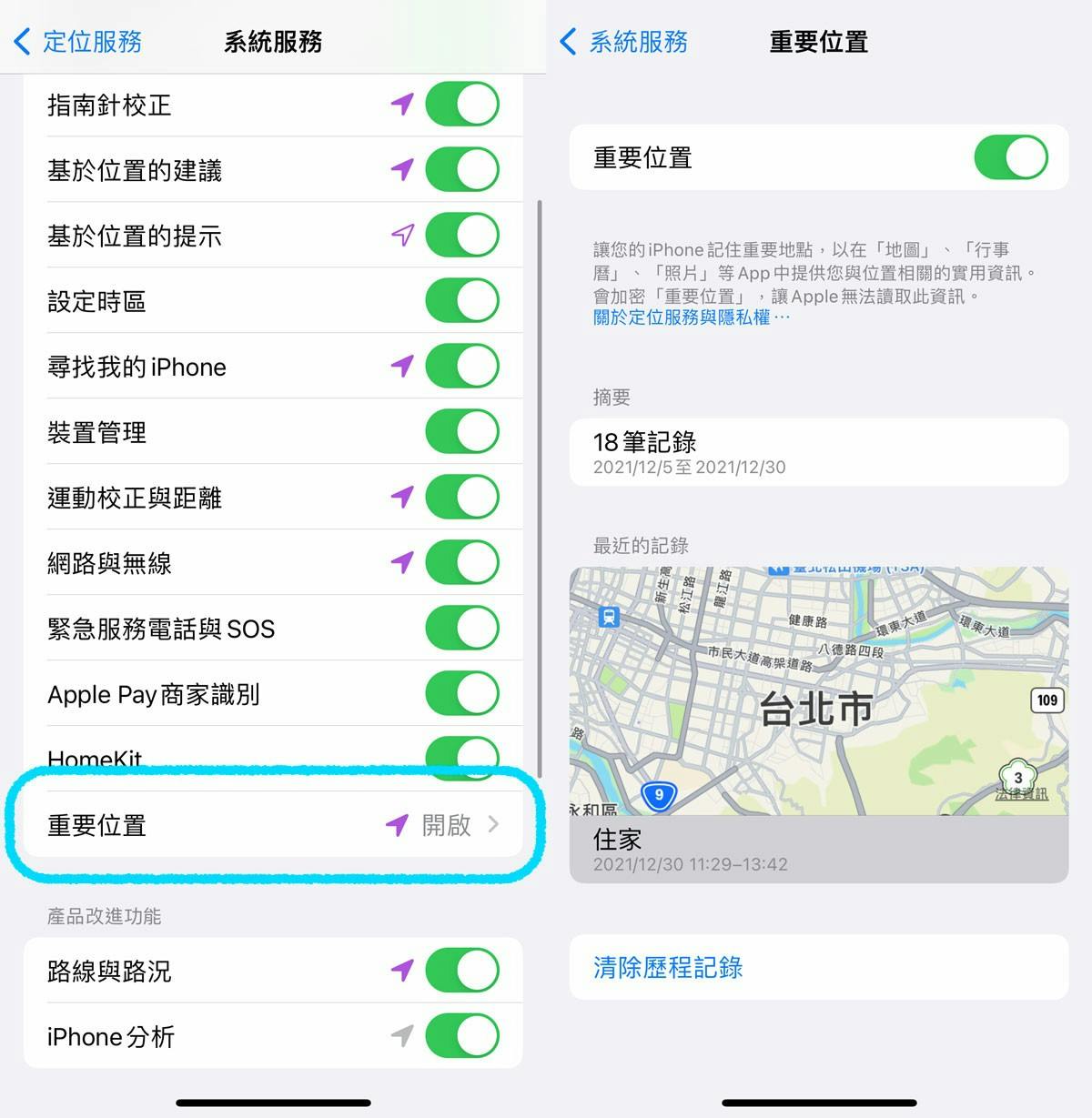
Task: Go back to 系統服務
Action: pos(624,42)
